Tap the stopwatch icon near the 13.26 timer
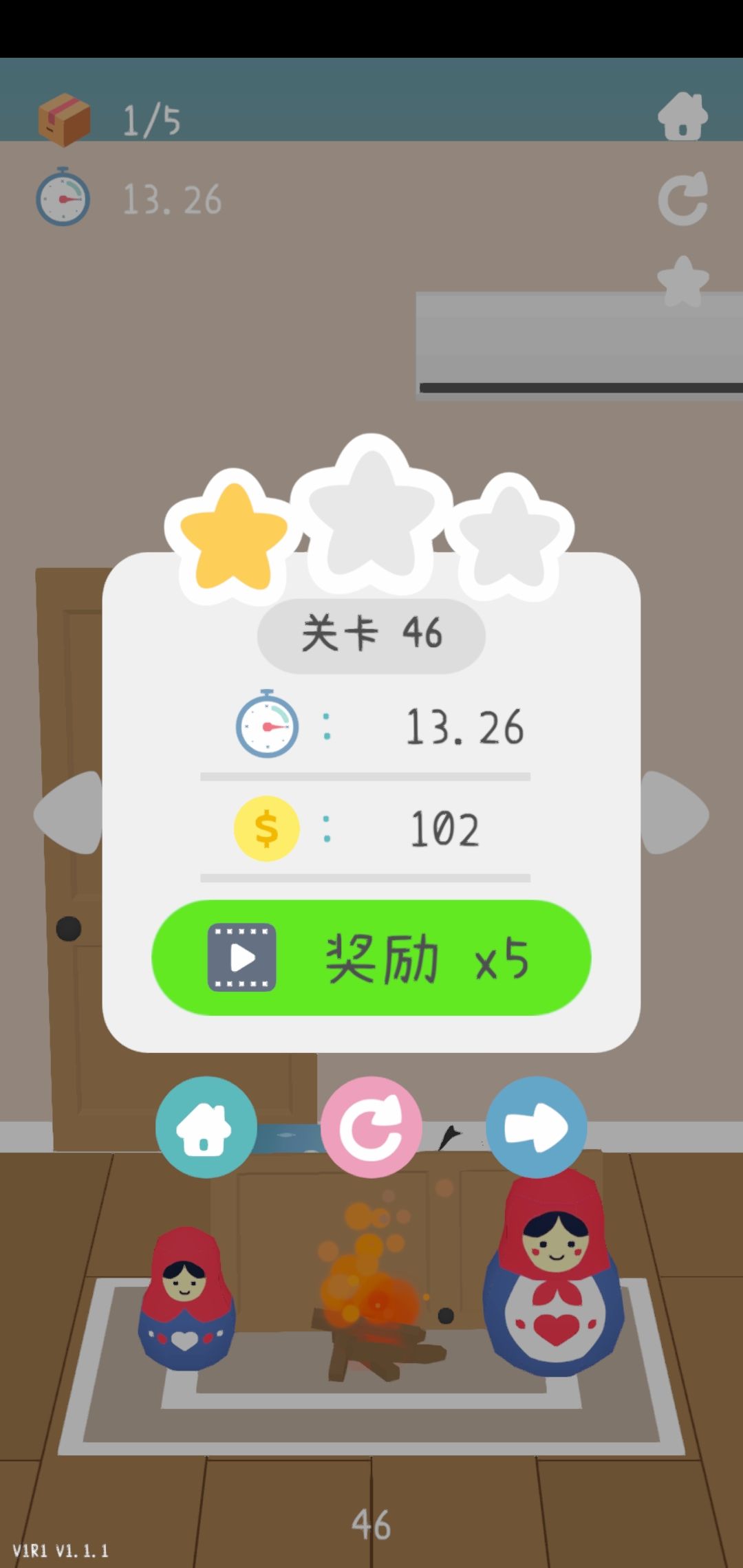743x1568 pixels. 62,198
